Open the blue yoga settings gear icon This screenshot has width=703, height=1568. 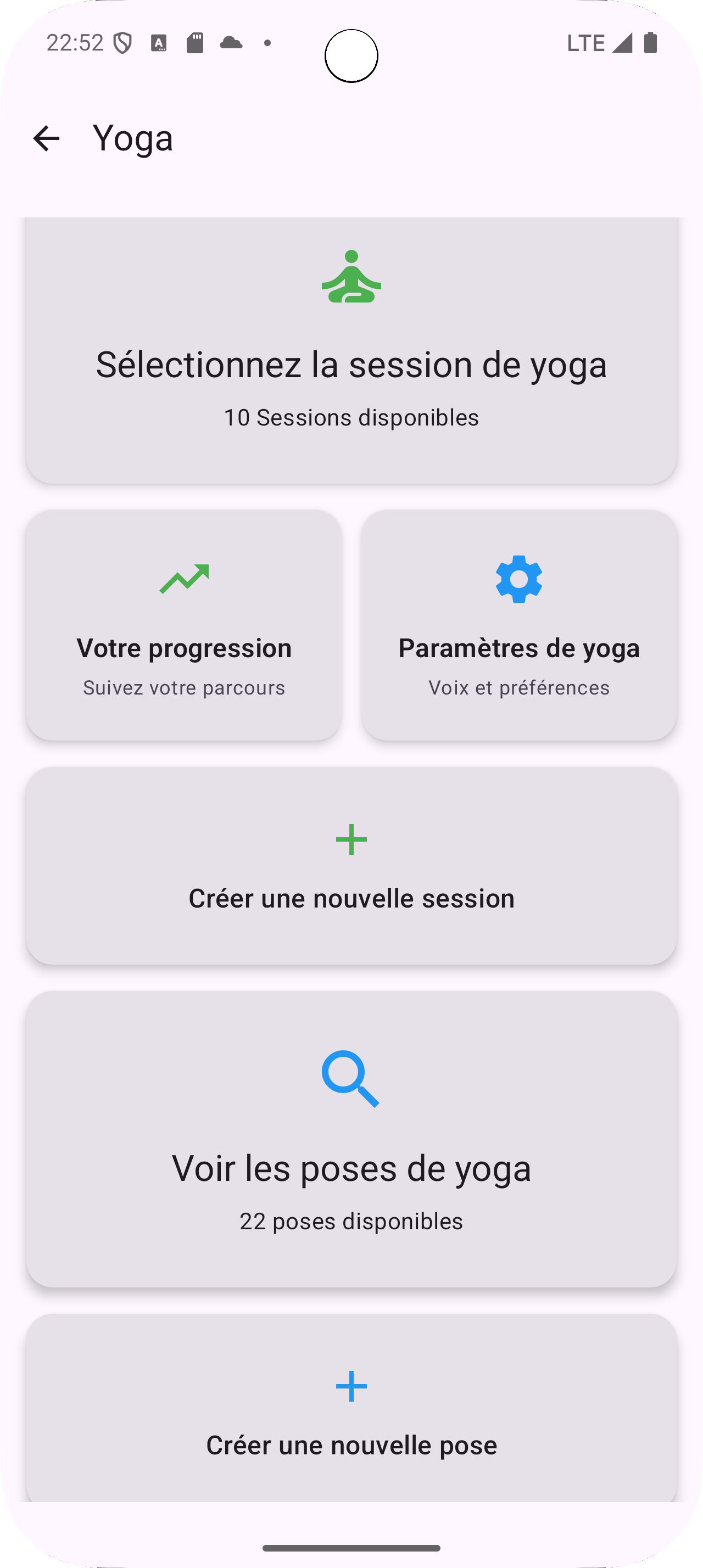tap(518, 578)
